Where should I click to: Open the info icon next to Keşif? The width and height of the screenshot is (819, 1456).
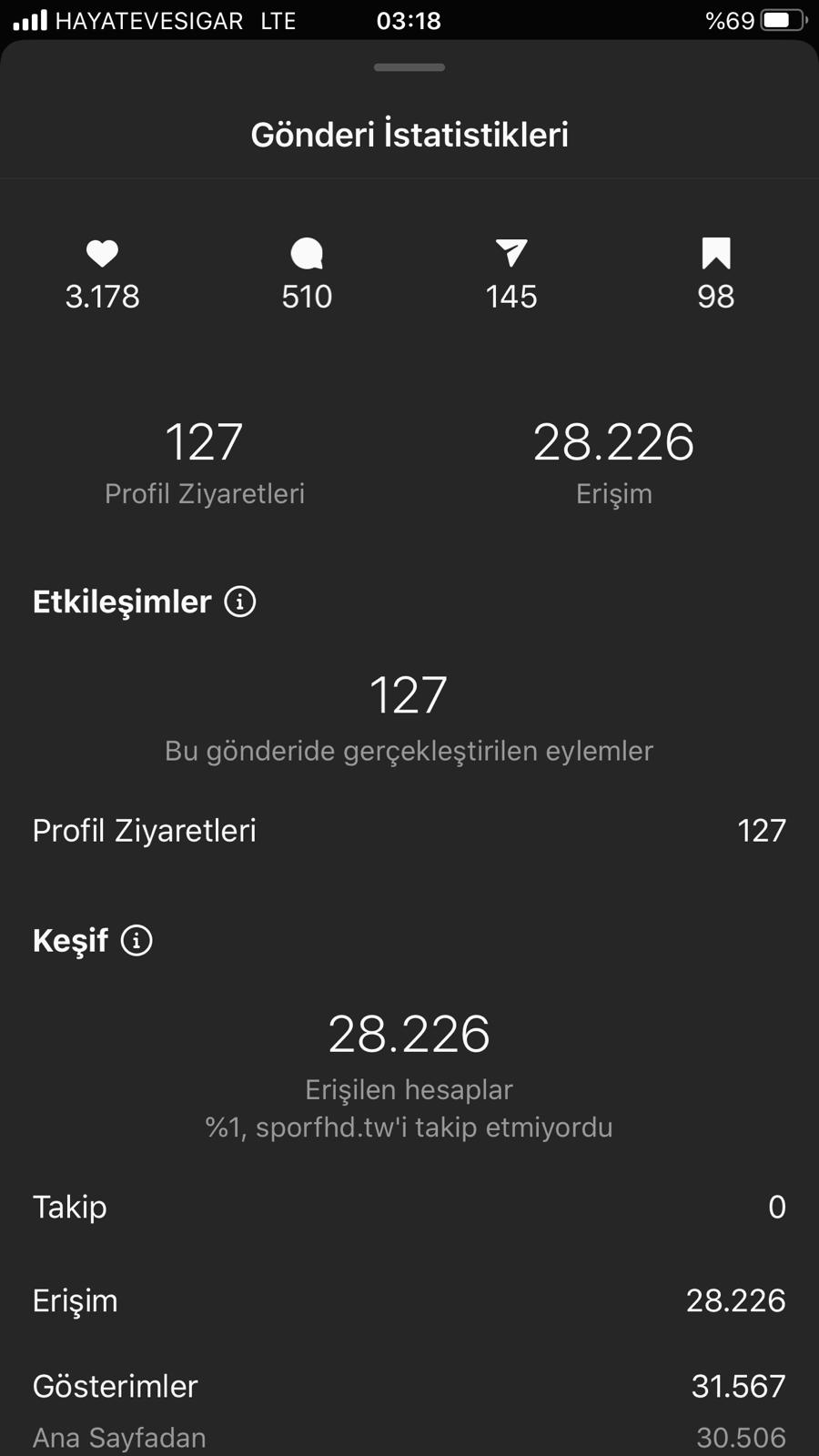pyautogui.click(x=136, y=940)
